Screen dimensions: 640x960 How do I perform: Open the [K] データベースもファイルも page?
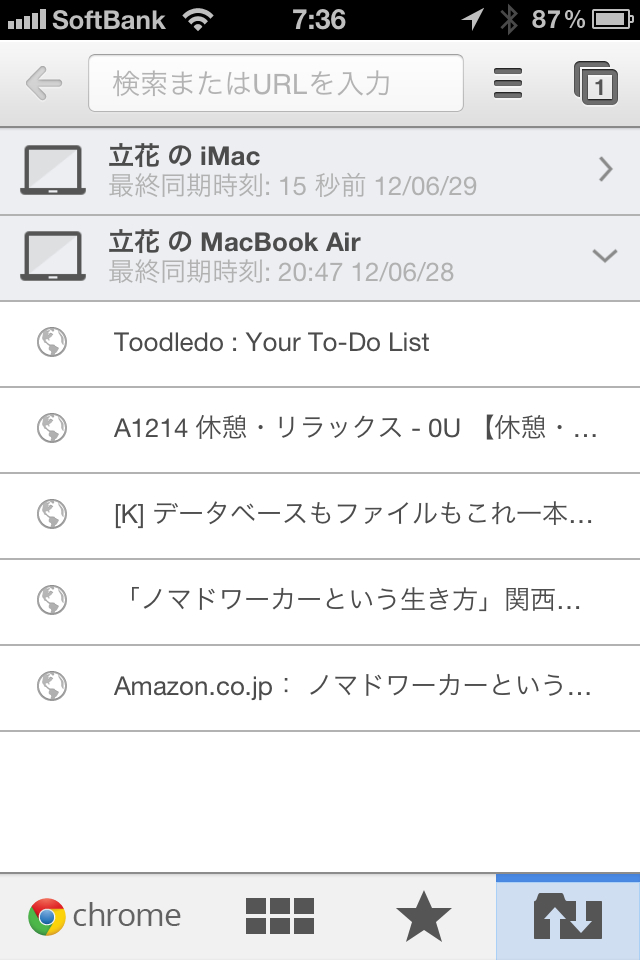320,515
